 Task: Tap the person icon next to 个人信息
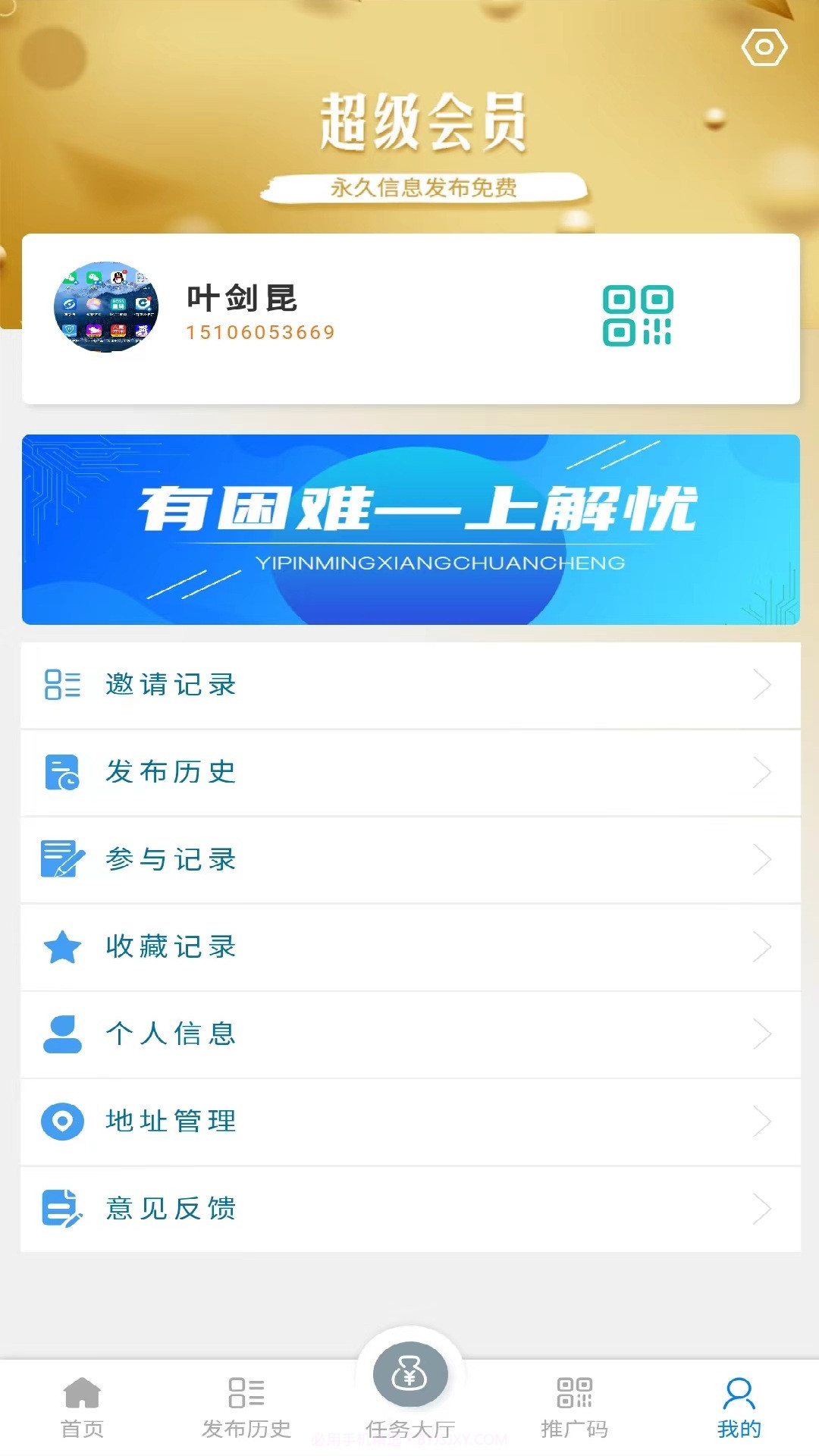pyautogui.click(x=62, y=1034)
